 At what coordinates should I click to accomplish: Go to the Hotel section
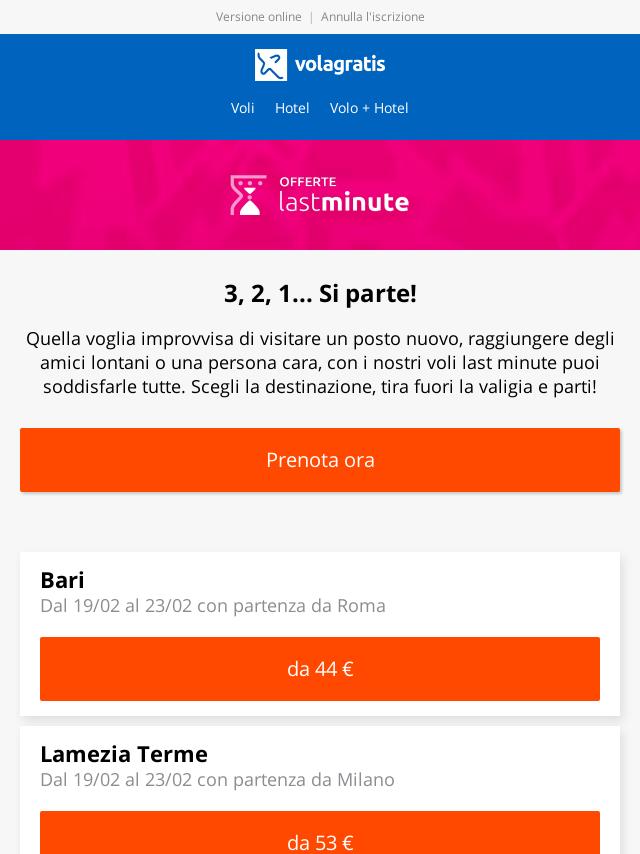click(x=292, y=108)
